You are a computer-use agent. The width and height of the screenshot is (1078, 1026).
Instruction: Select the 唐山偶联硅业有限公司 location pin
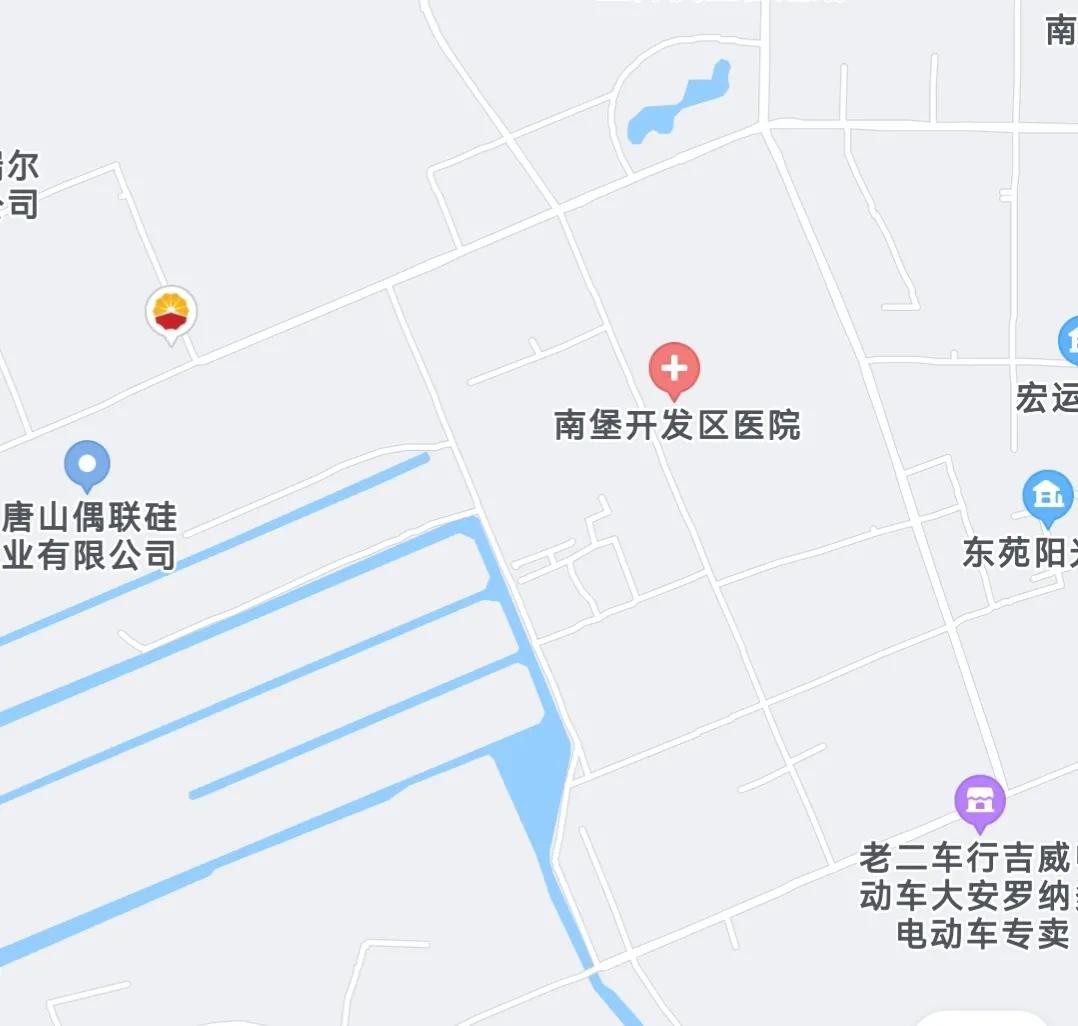(x=87, y=465)
